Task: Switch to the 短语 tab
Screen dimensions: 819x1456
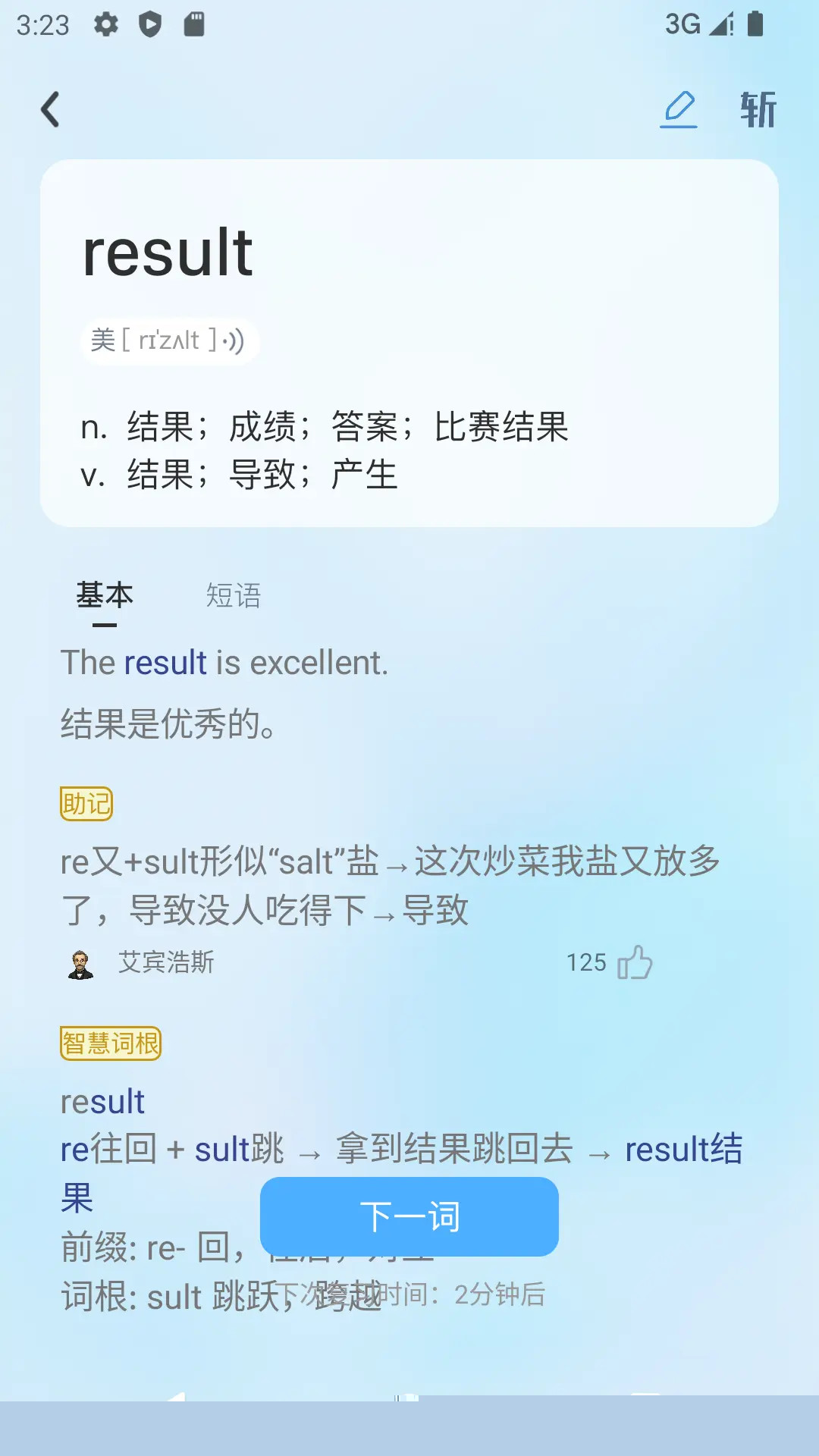Action: click(234, 595)
